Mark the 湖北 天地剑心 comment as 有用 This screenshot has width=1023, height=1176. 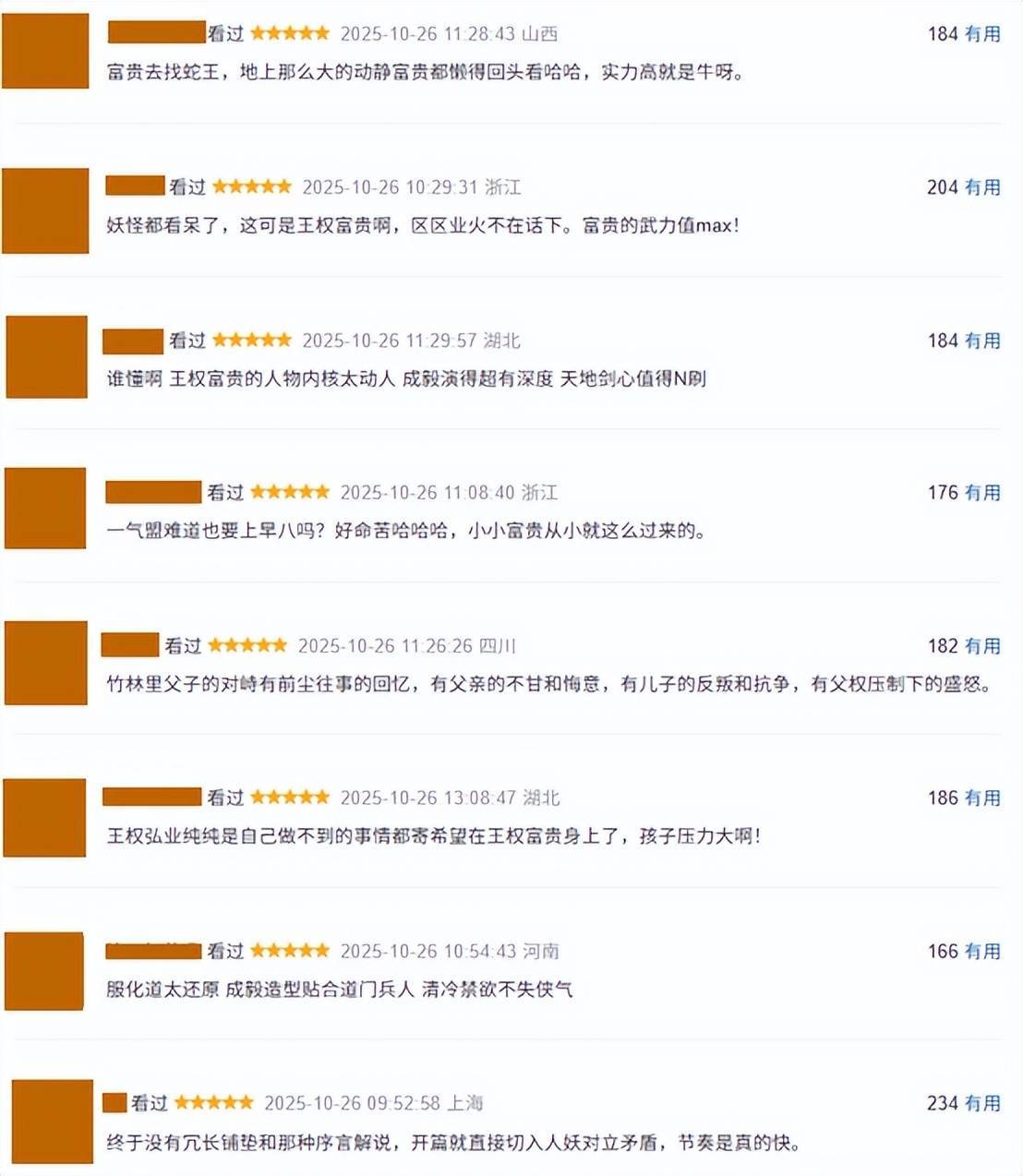982,341
